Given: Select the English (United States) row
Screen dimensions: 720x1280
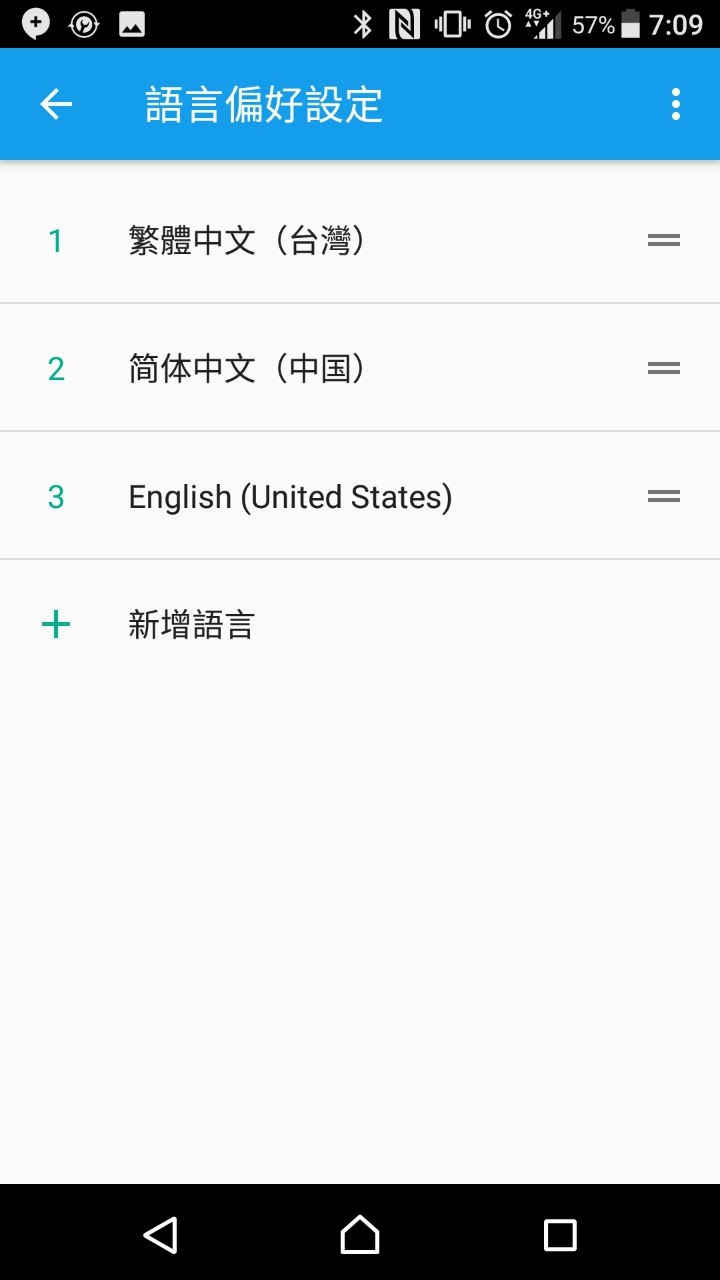Looking at the screenshot, I should click(360, 496).
